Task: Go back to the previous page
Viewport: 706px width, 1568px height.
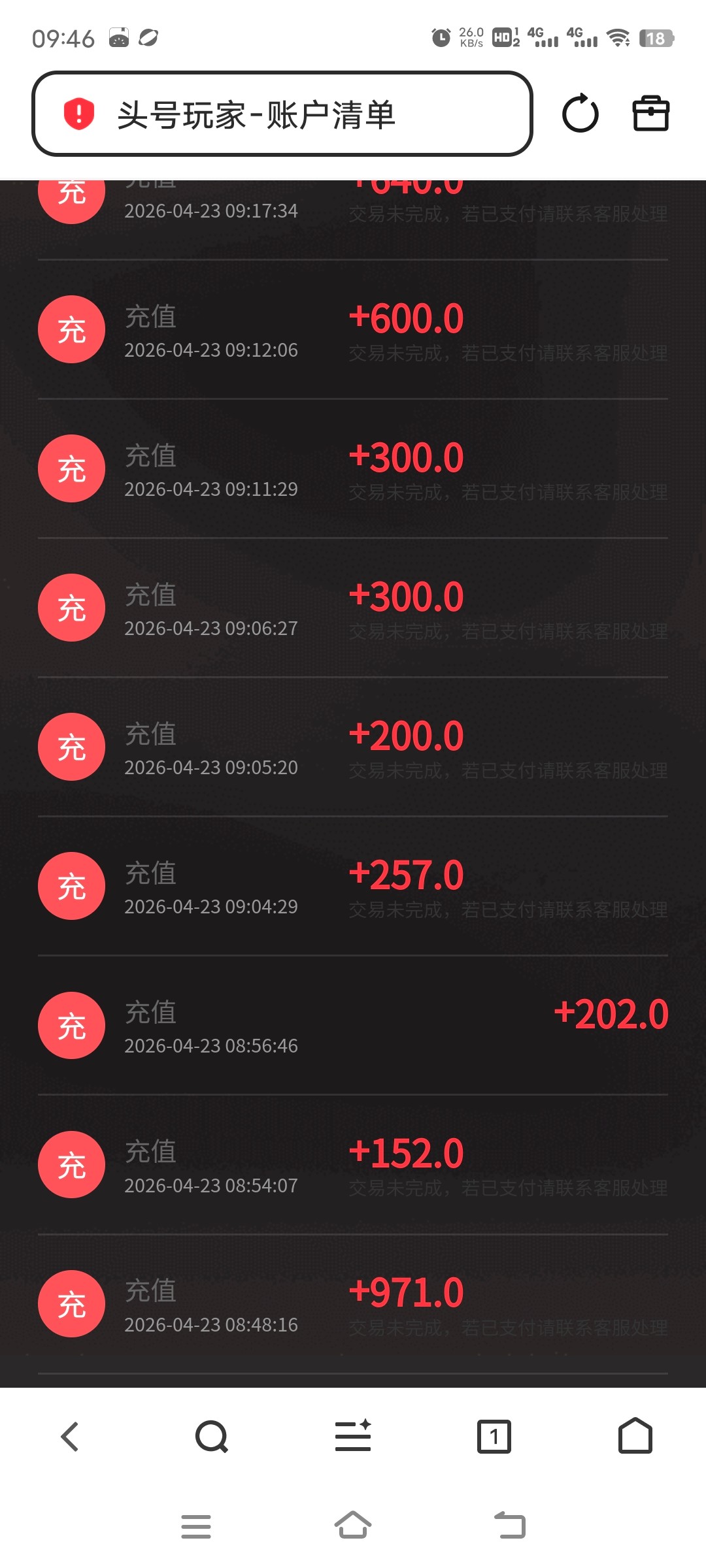Action: pyautogui.click(x=70, y=1437)
